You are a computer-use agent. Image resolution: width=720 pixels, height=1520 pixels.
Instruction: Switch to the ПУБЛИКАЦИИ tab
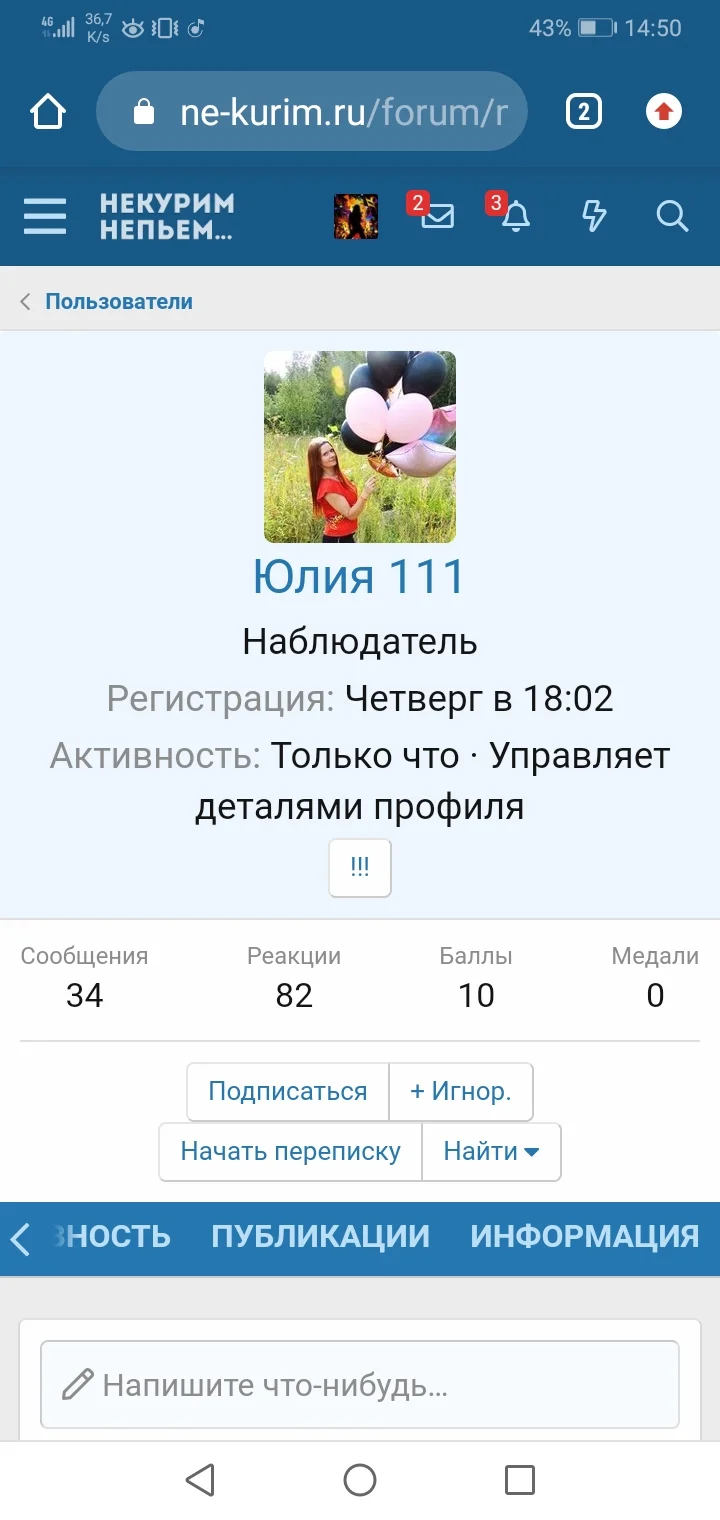318,1237
